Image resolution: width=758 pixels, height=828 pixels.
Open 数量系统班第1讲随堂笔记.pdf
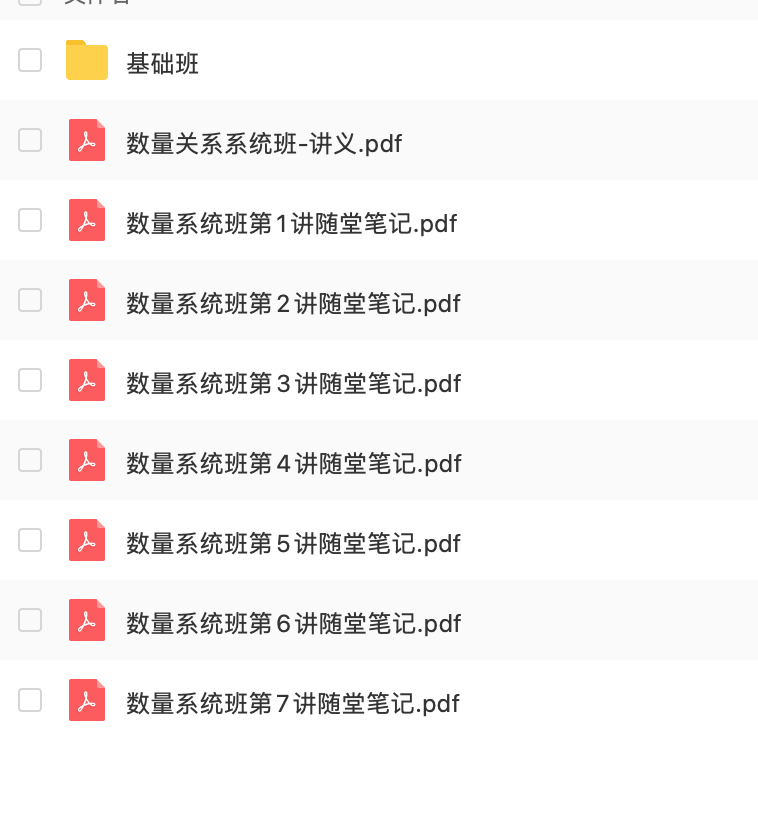point(291,224)
